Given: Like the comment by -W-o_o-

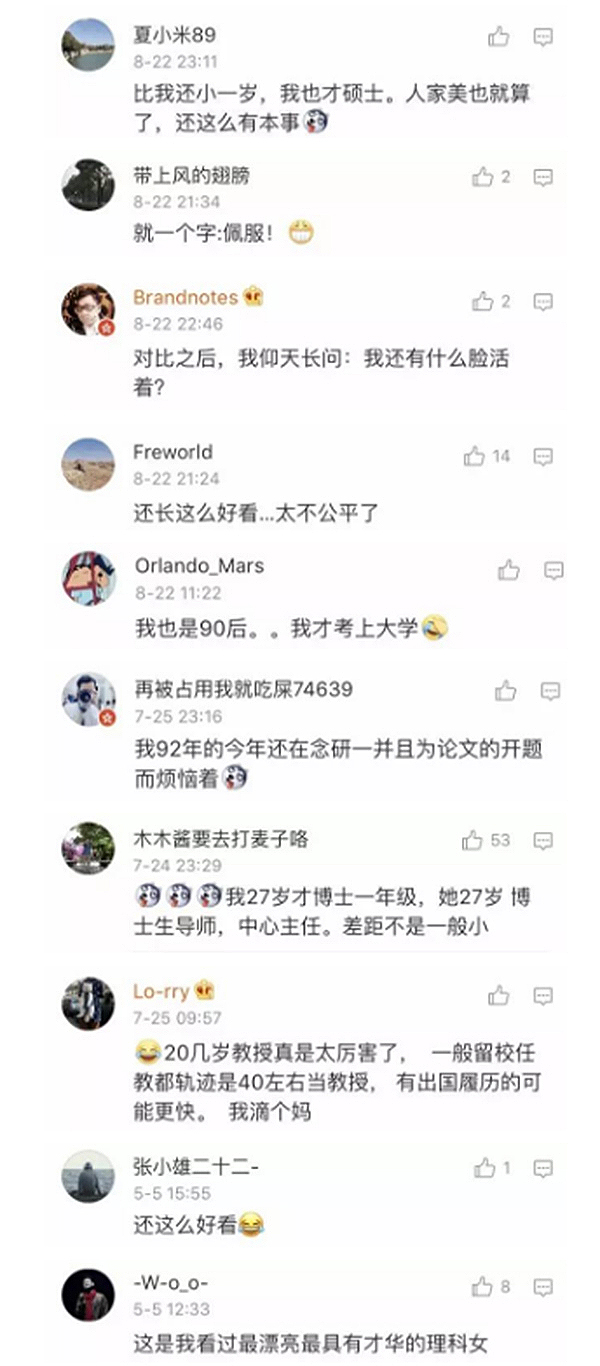Looking at the screenshot, I should pyautogui.click(x=483, y=1285).
